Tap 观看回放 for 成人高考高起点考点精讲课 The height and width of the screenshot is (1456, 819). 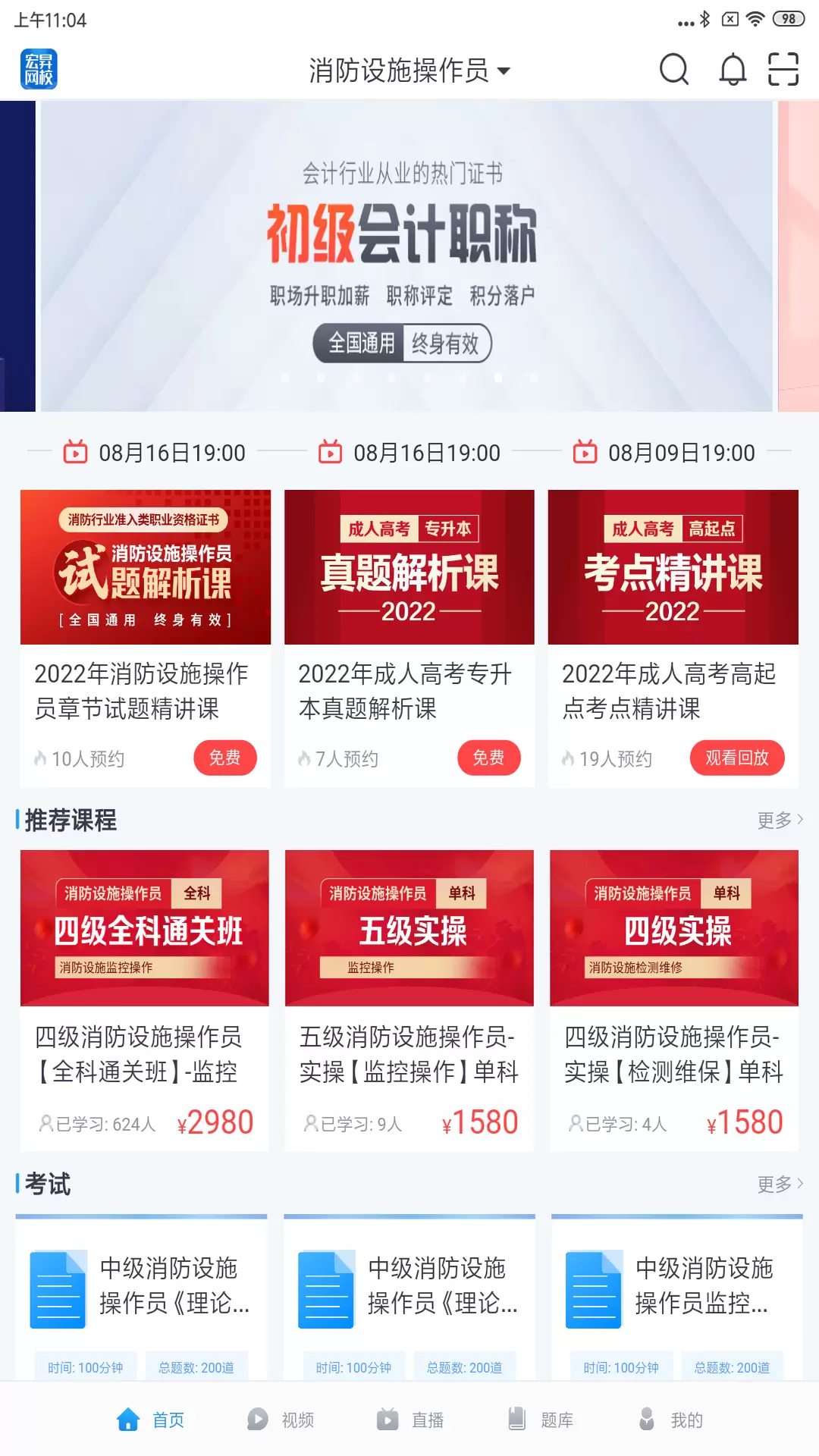(x=736, y=758)
